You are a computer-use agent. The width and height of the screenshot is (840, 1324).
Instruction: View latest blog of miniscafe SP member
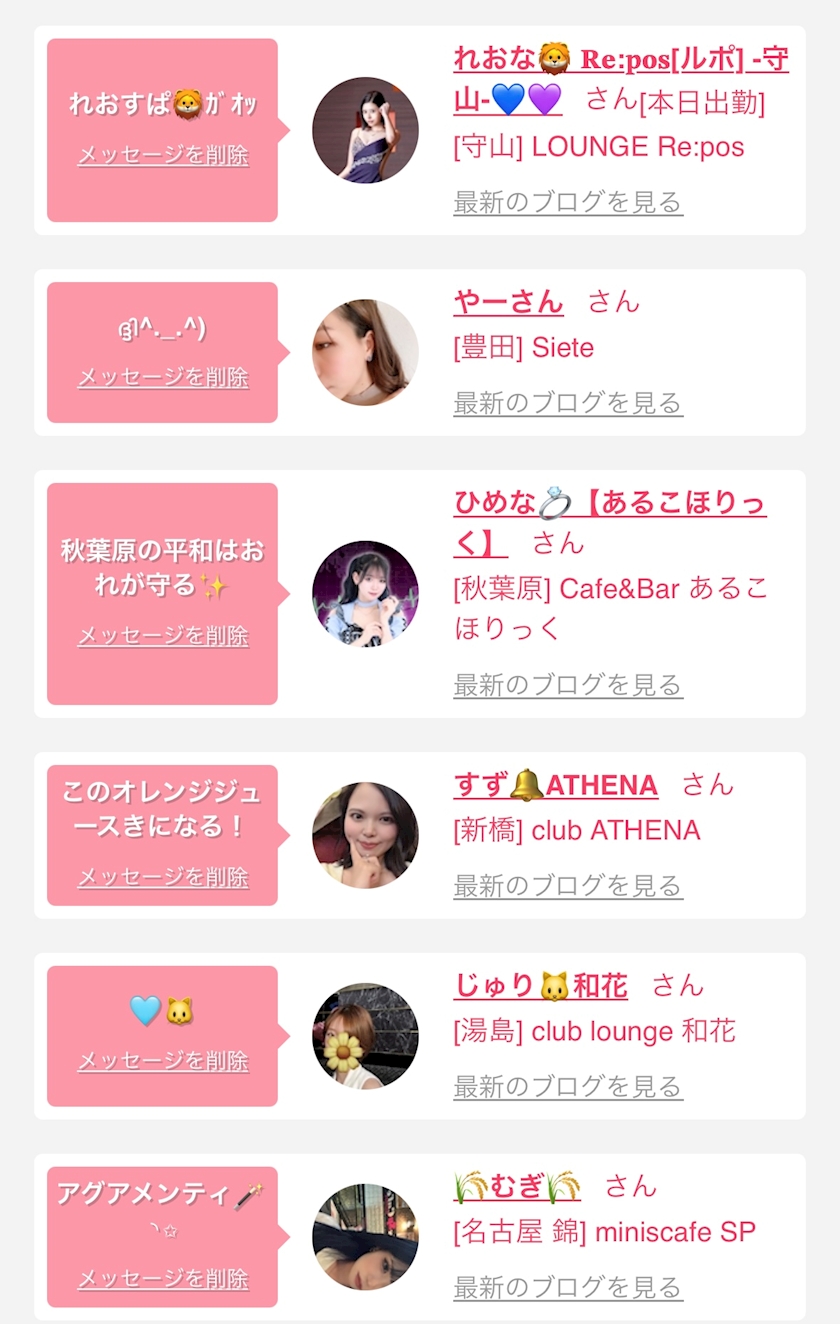click(x=567, y=1288)
